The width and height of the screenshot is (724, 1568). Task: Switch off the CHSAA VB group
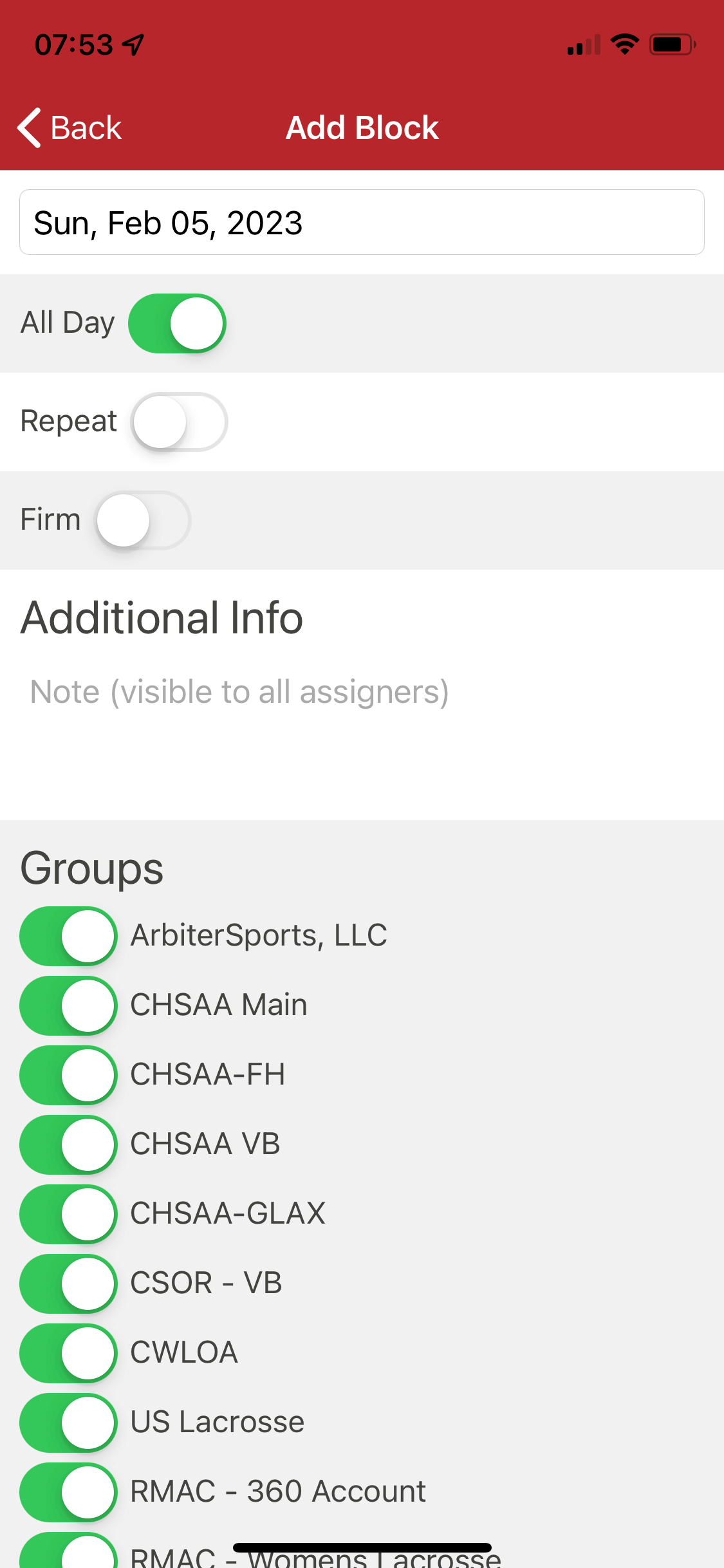[x=68, y=1144]
